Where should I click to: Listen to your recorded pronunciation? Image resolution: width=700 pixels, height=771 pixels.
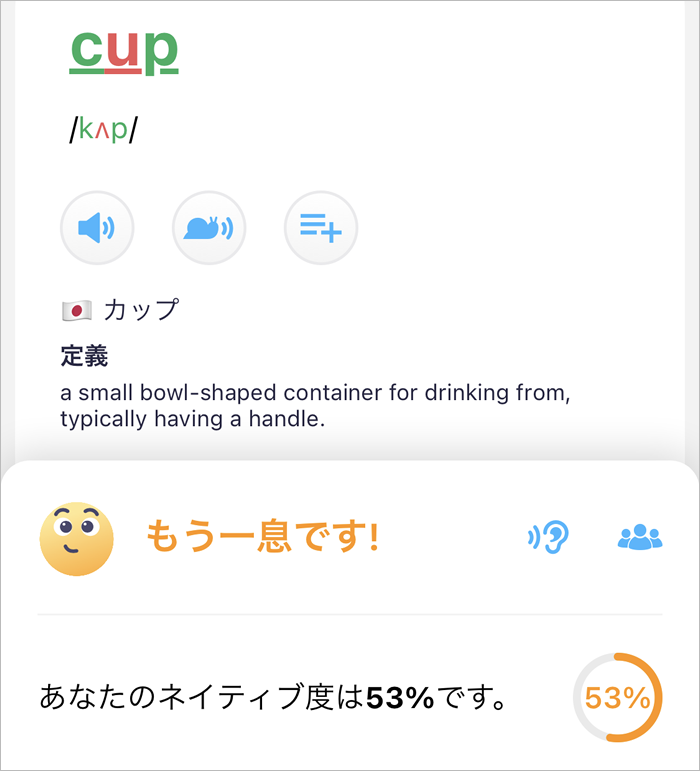[x=548, y=538]
